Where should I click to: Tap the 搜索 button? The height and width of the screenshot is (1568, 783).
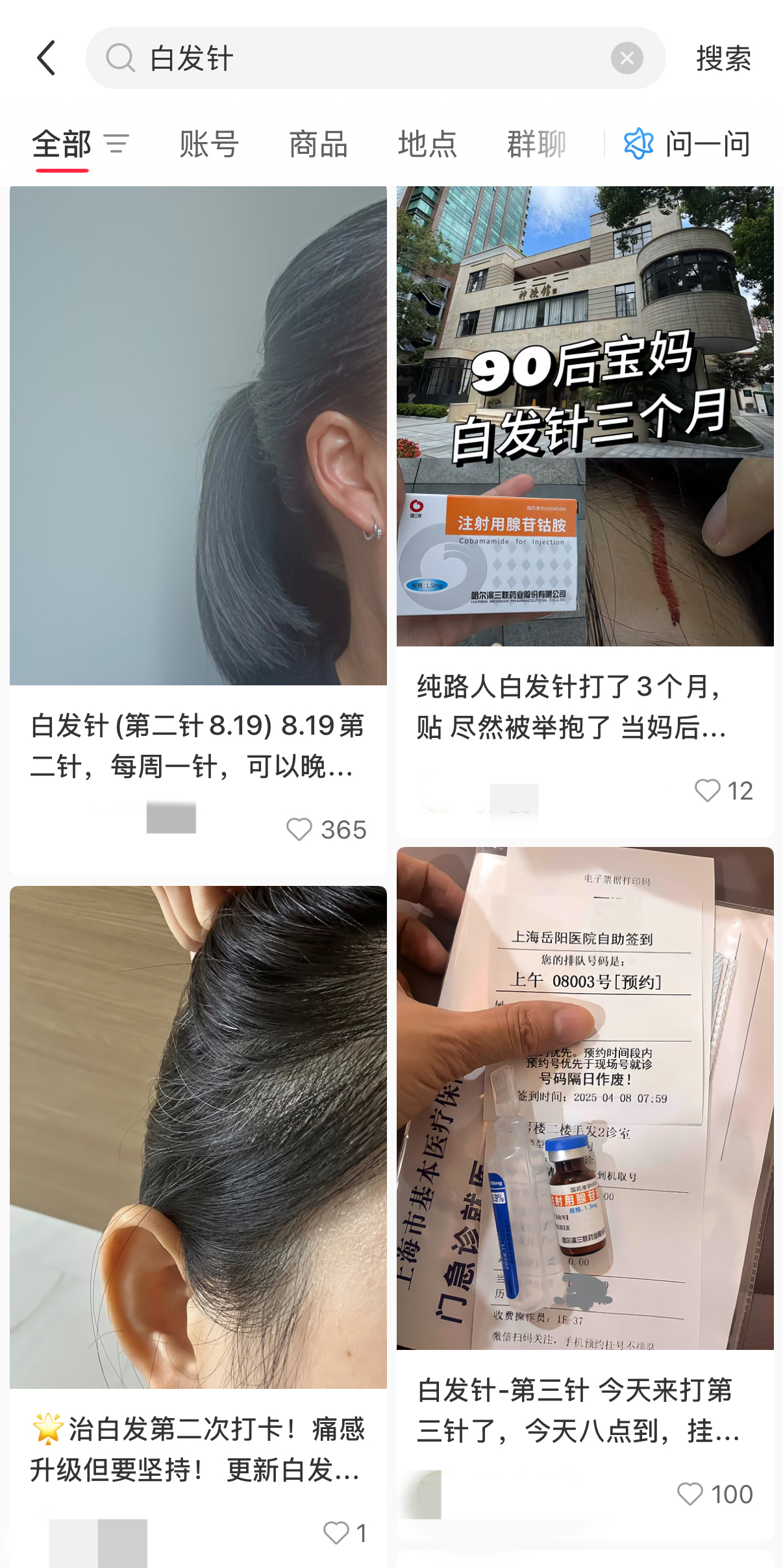click(723, 58)
